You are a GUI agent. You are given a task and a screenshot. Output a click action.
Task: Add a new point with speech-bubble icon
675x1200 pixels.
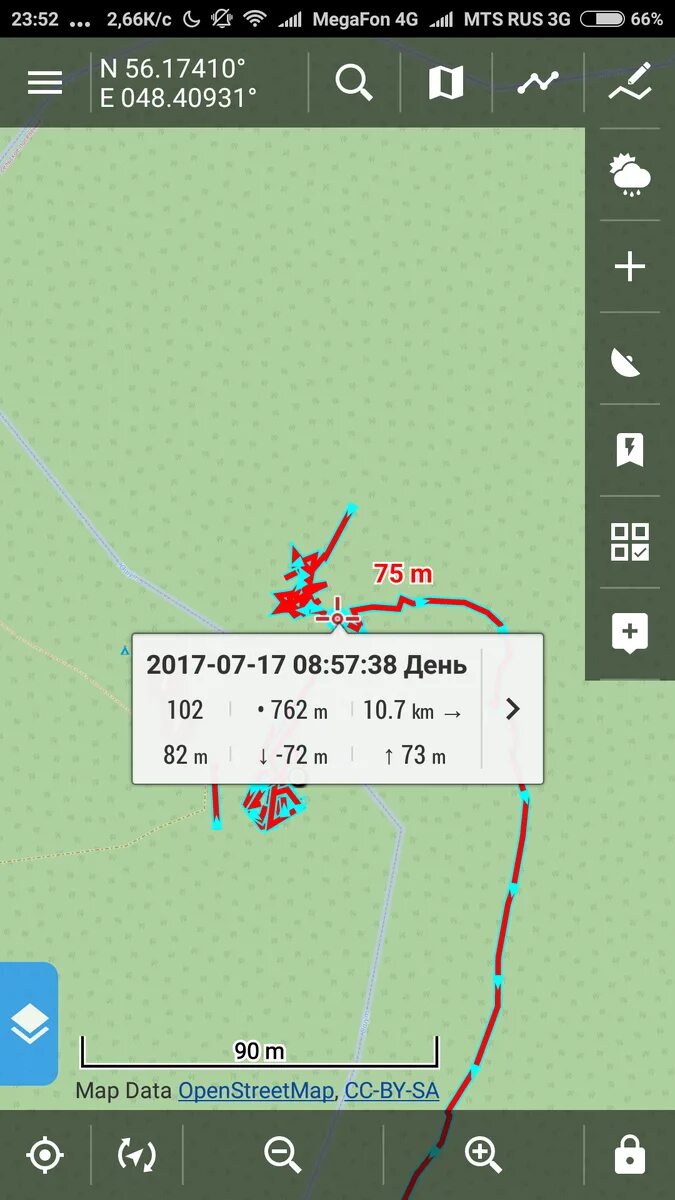click(630, 634)
